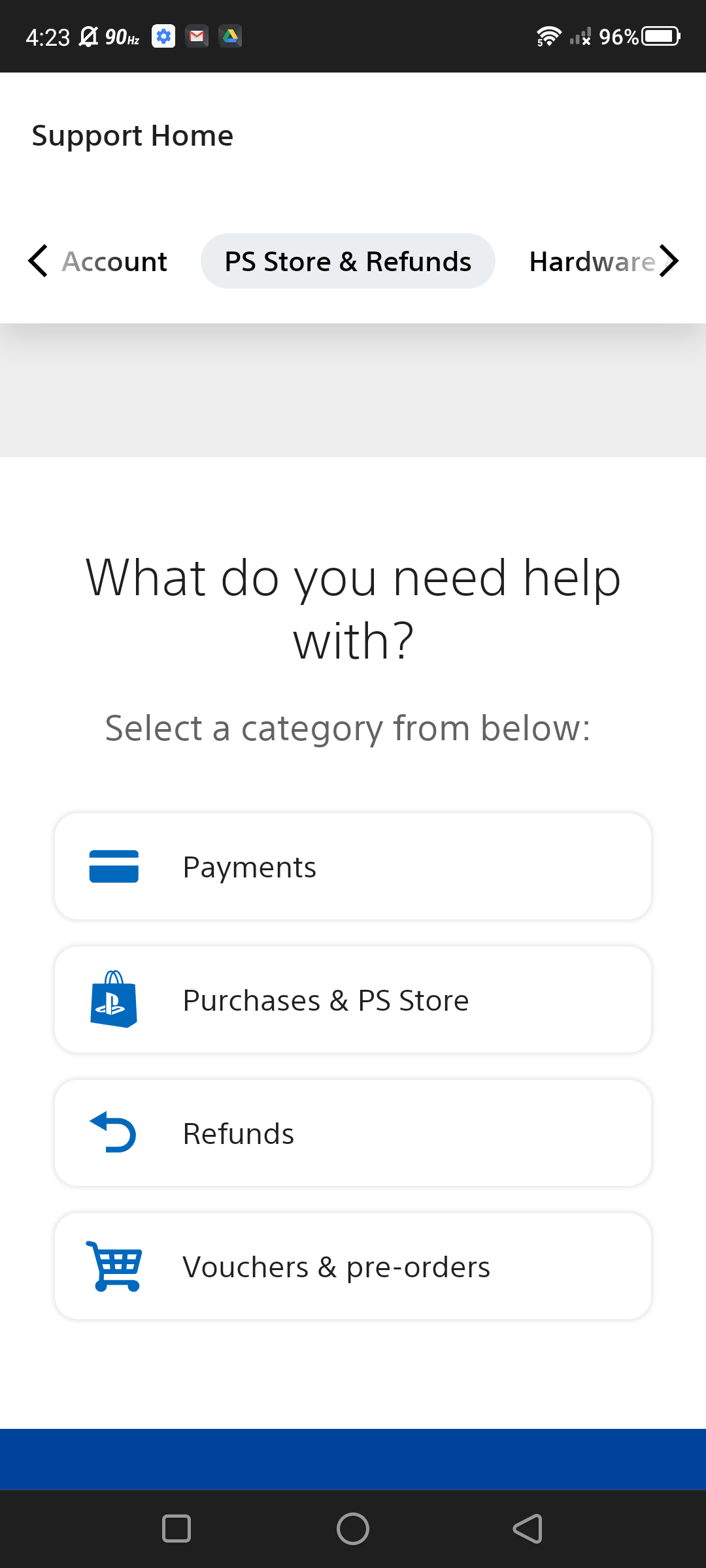Choose the Refunds category

[x=353, y=1133]
